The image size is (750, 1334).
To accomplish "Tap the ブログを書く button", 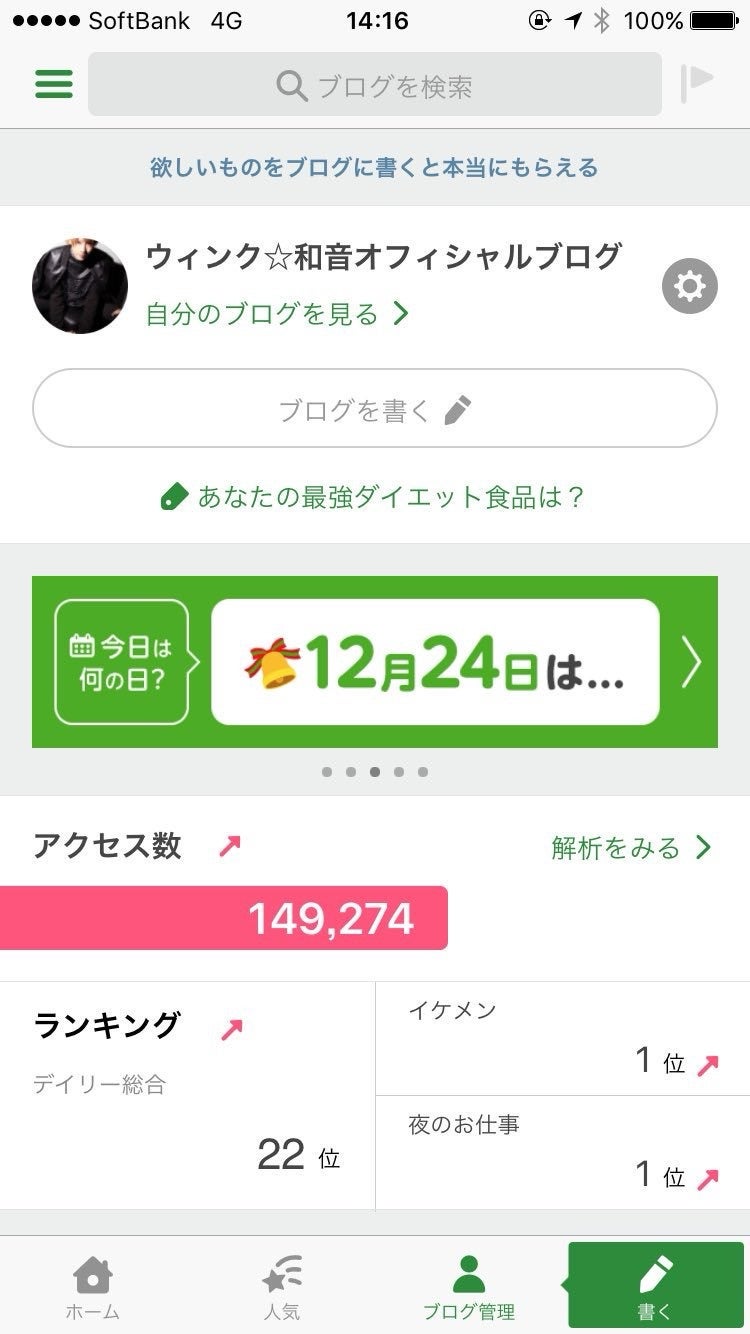I will tap(375, 409).
